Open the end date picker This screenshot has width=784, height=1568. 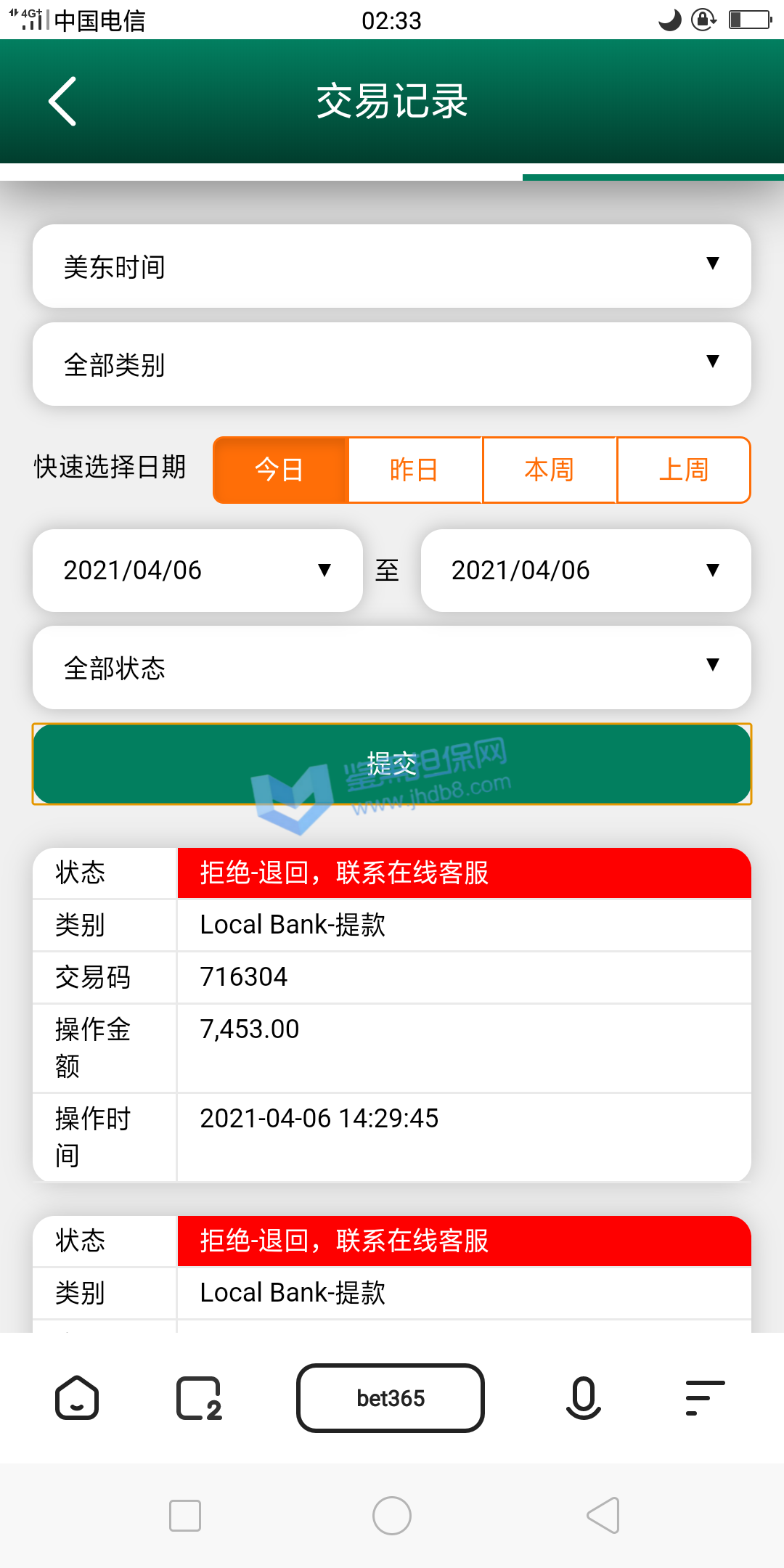click(x=585, y=571)
